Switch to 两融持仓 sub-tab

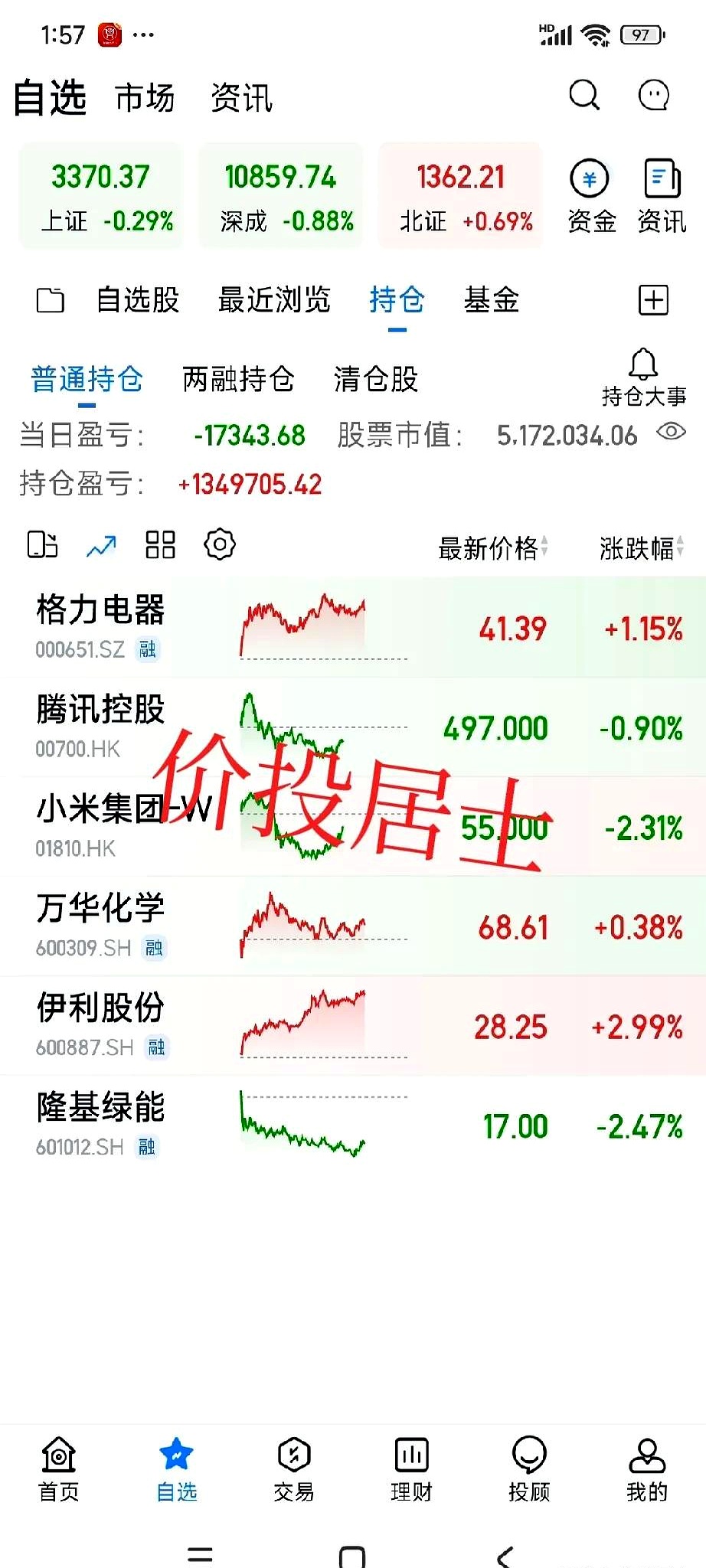(238, 379)
